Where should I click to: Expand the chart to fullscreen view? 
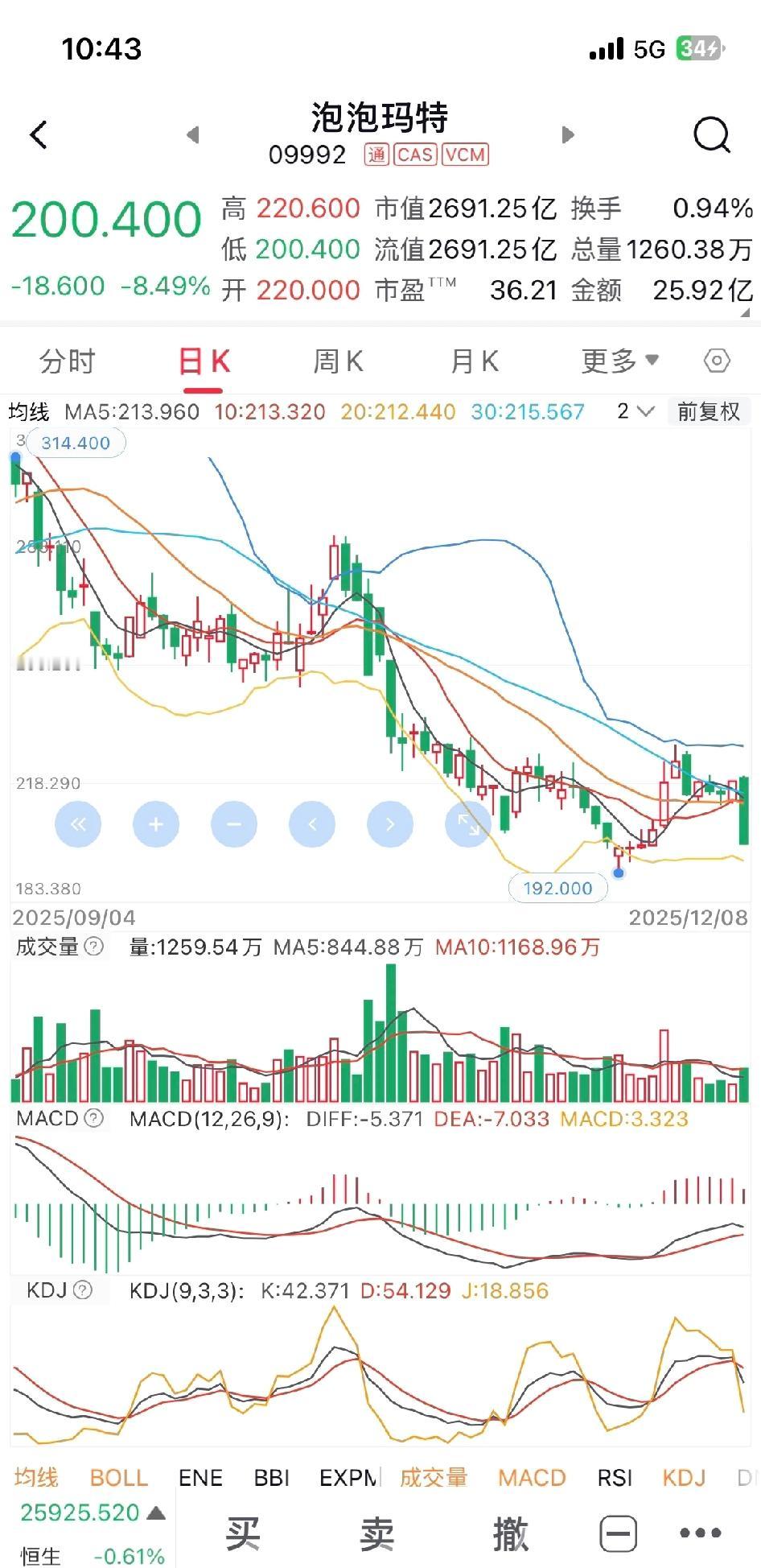point(467,823)
